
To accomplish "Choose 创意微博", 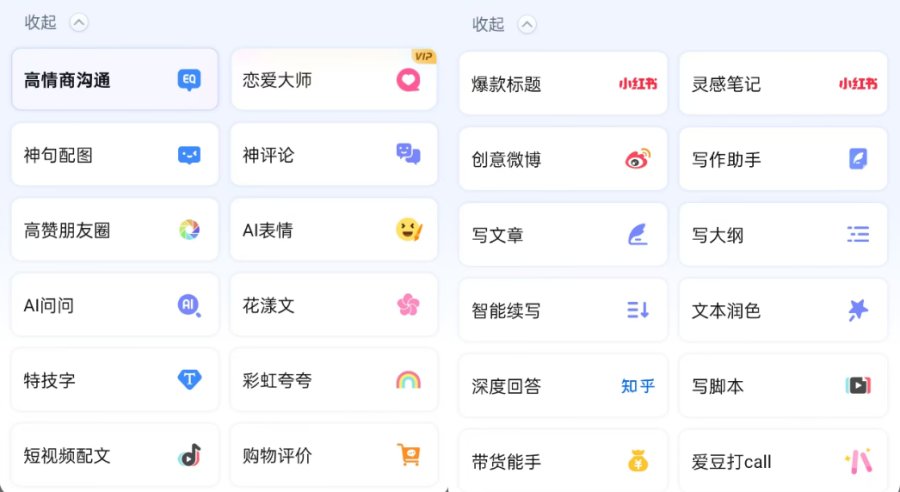I will point(563,159).
